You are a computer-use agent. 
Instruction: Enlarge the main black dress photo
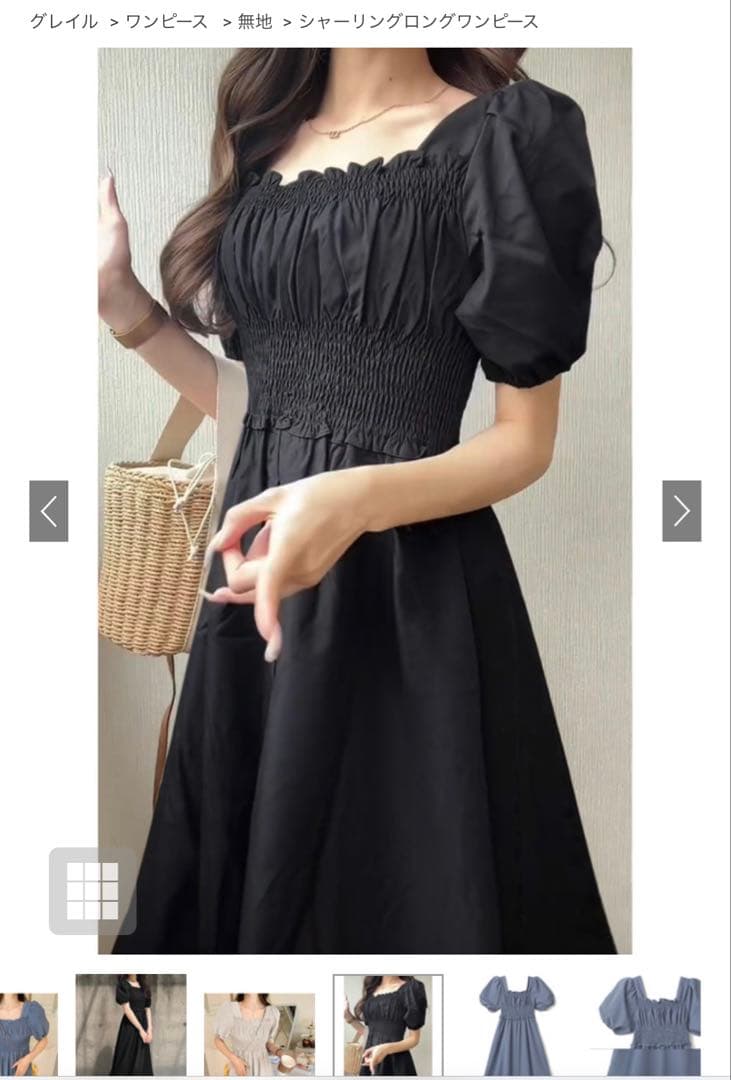pyautogui.click(x=364, y=500)
